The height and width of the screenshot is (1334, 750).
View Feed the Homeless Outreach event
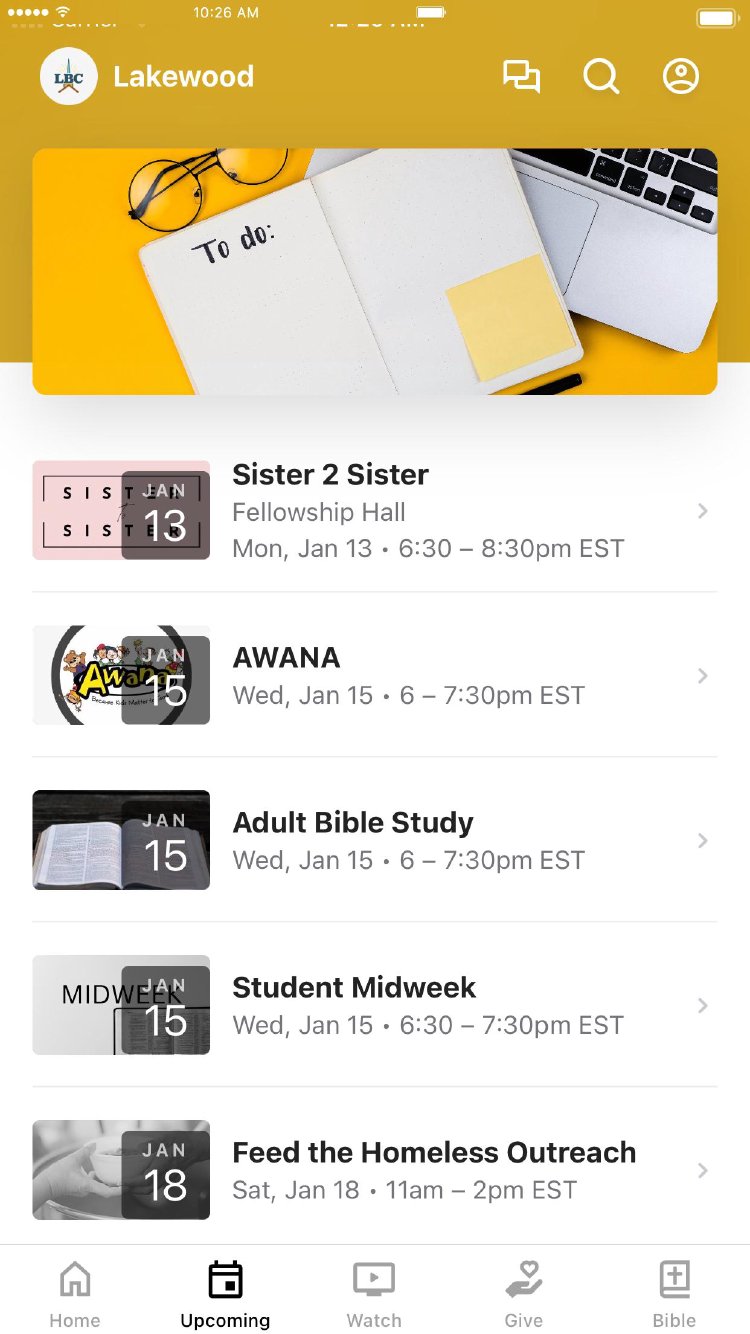[x=375, y=1170]
